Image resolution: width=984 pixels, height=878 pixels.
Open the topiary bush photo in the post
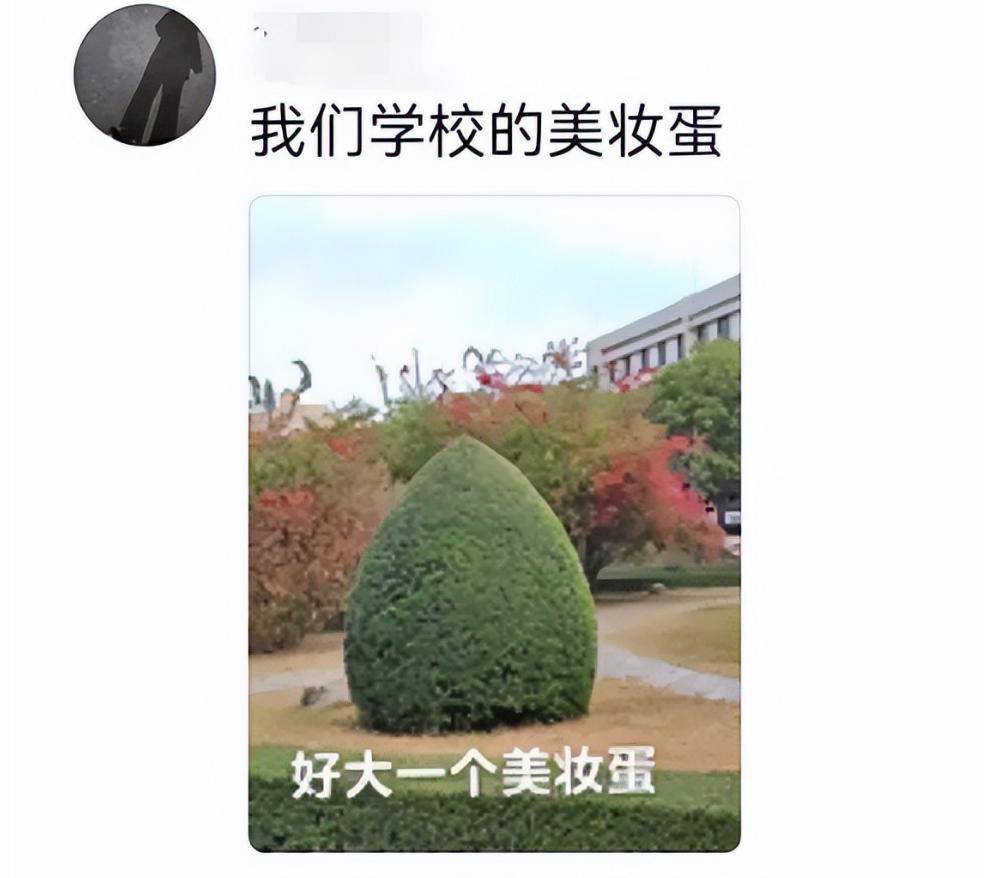click(494, 523)
